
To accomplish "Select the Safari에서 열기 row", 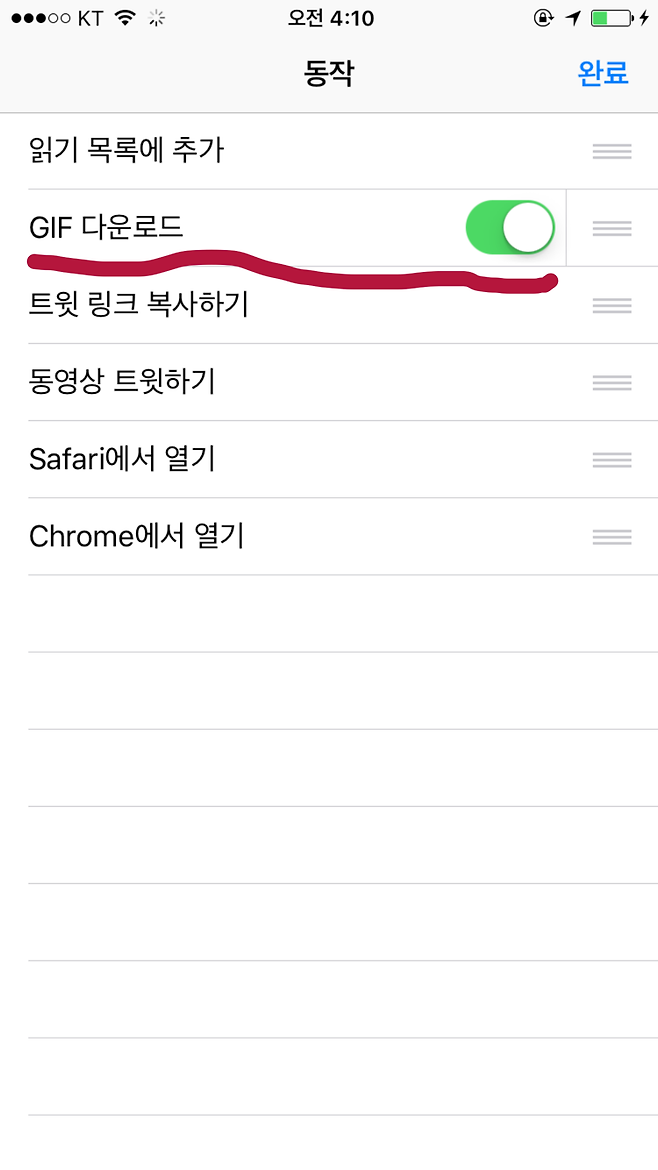I will click(x=123, y=459).
